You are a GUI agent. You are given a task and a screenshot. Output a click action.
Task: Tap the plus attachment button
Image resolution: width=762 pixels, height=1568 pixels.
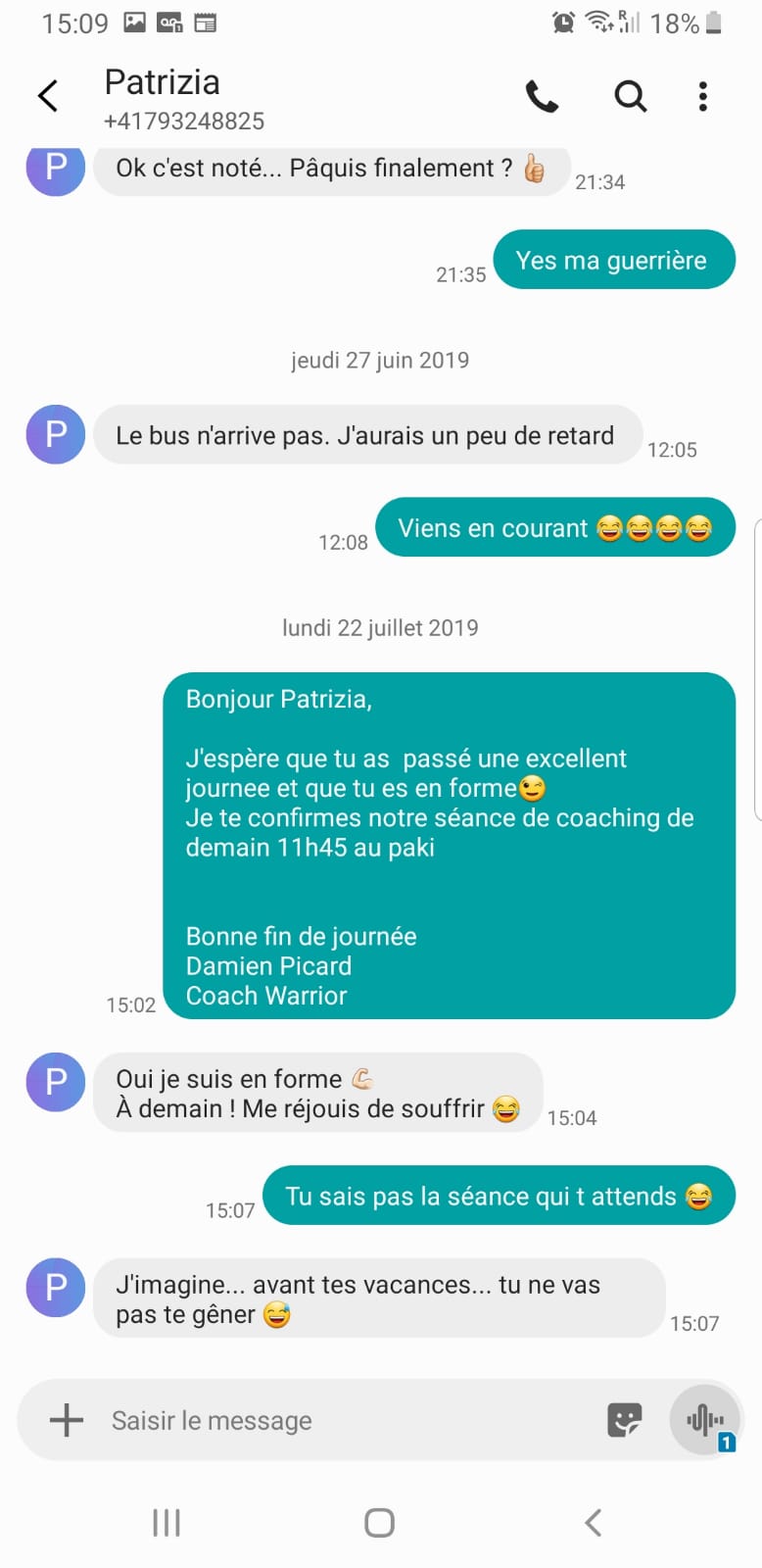[67, 1419]
